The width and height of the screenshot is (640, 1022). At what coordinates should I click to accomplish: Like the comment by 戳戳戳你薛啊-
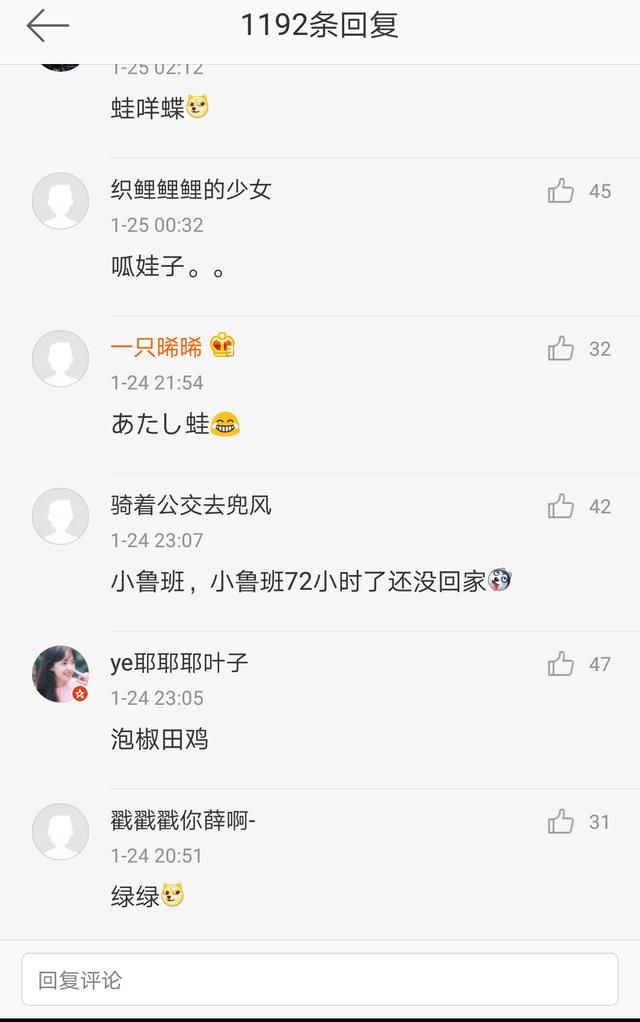(x=561, y=822)
